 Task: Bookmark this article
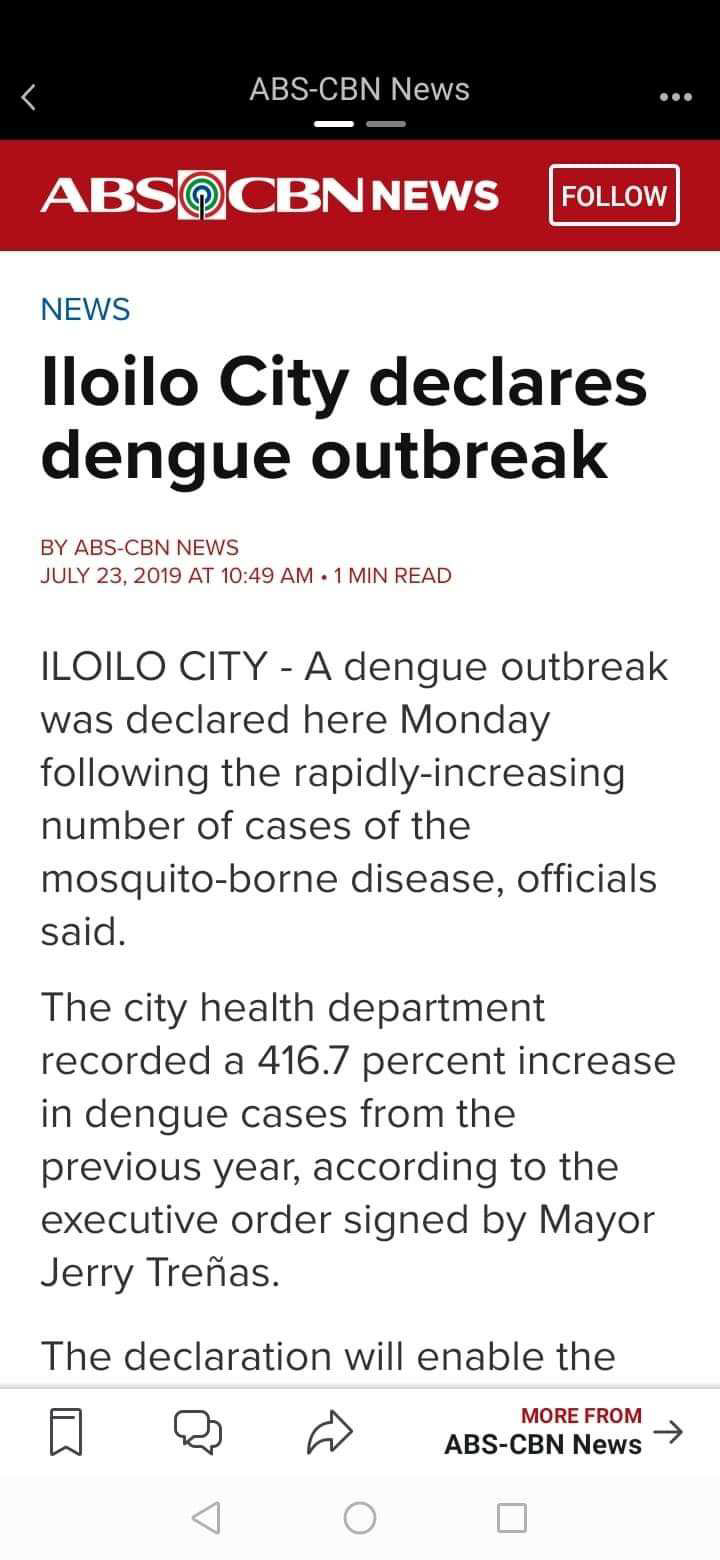point(66,1431)
